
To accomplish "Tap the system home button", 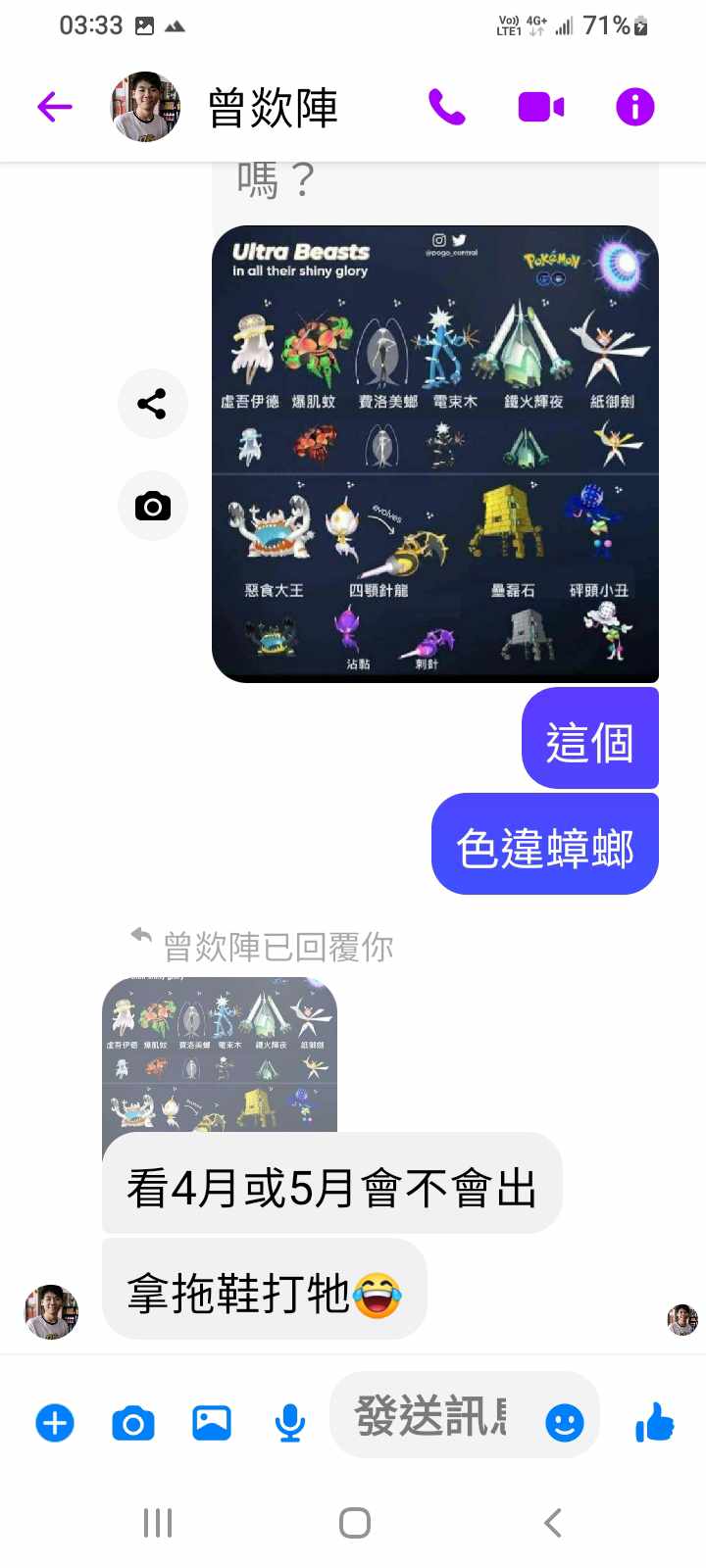I will [x=354, y=1523].
